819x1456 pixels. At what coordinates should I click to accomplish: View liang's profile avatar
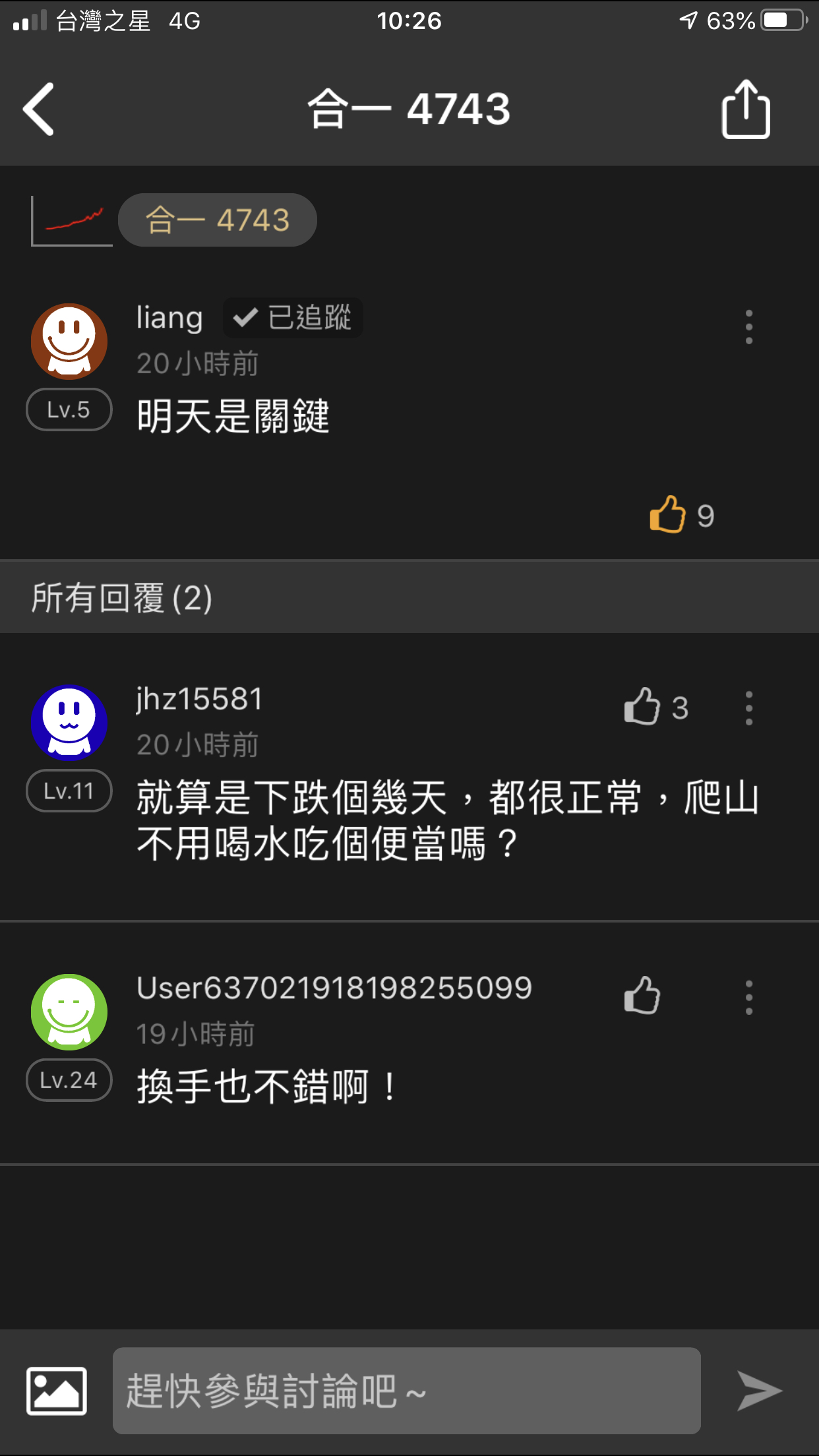point(69,341)
